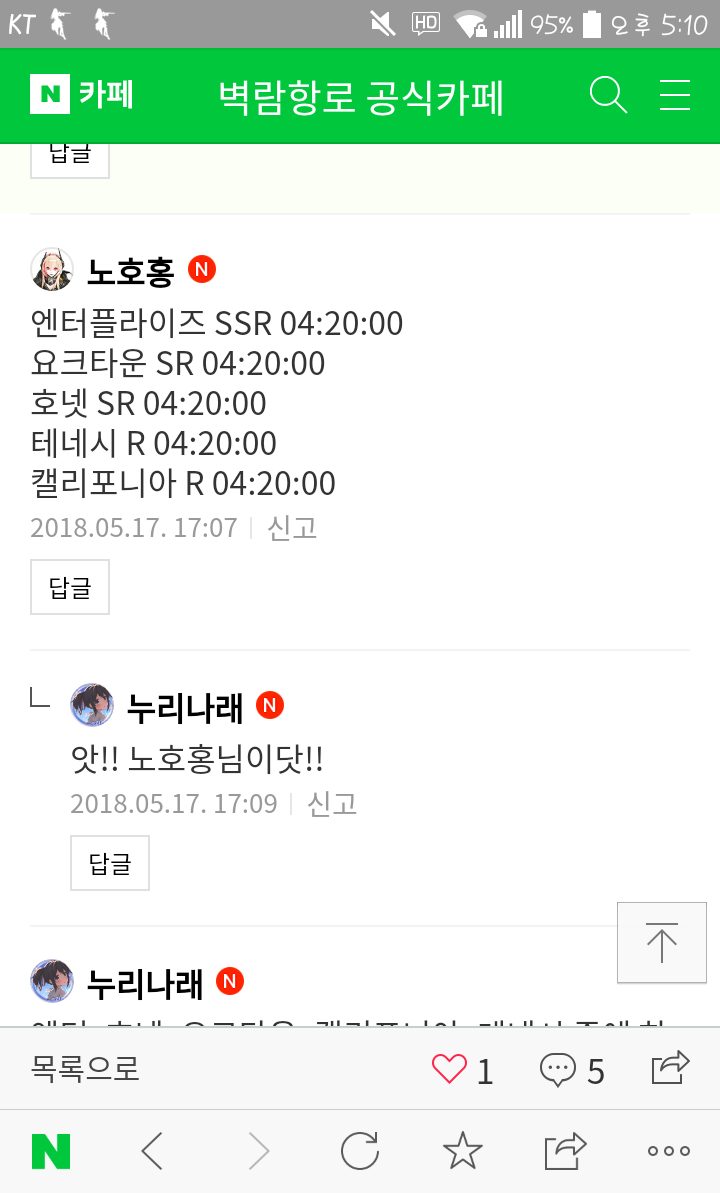Share the page from the browser toolbar
720x1193 pixels.
point(565,1152)
